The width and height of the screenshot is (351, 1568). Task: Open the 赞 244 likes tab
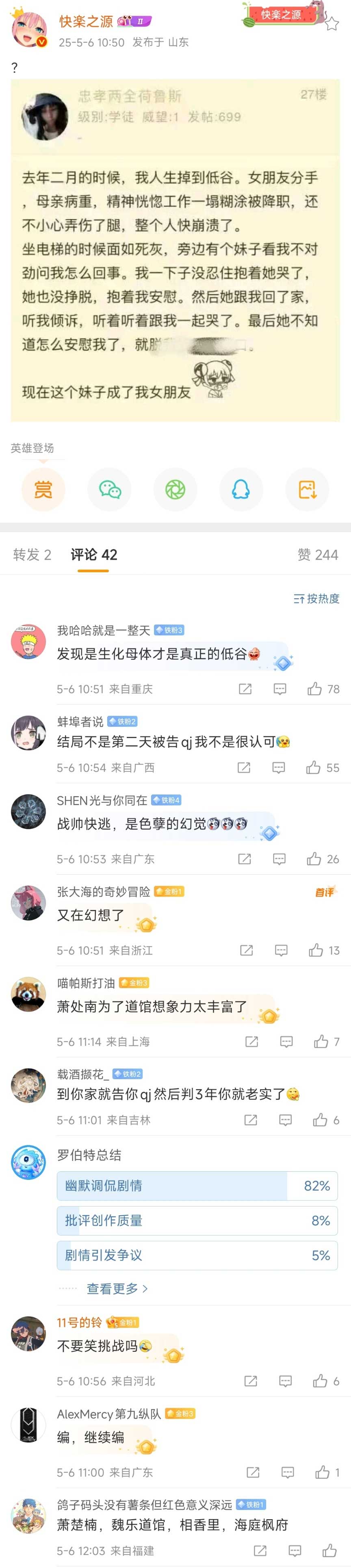318,554
